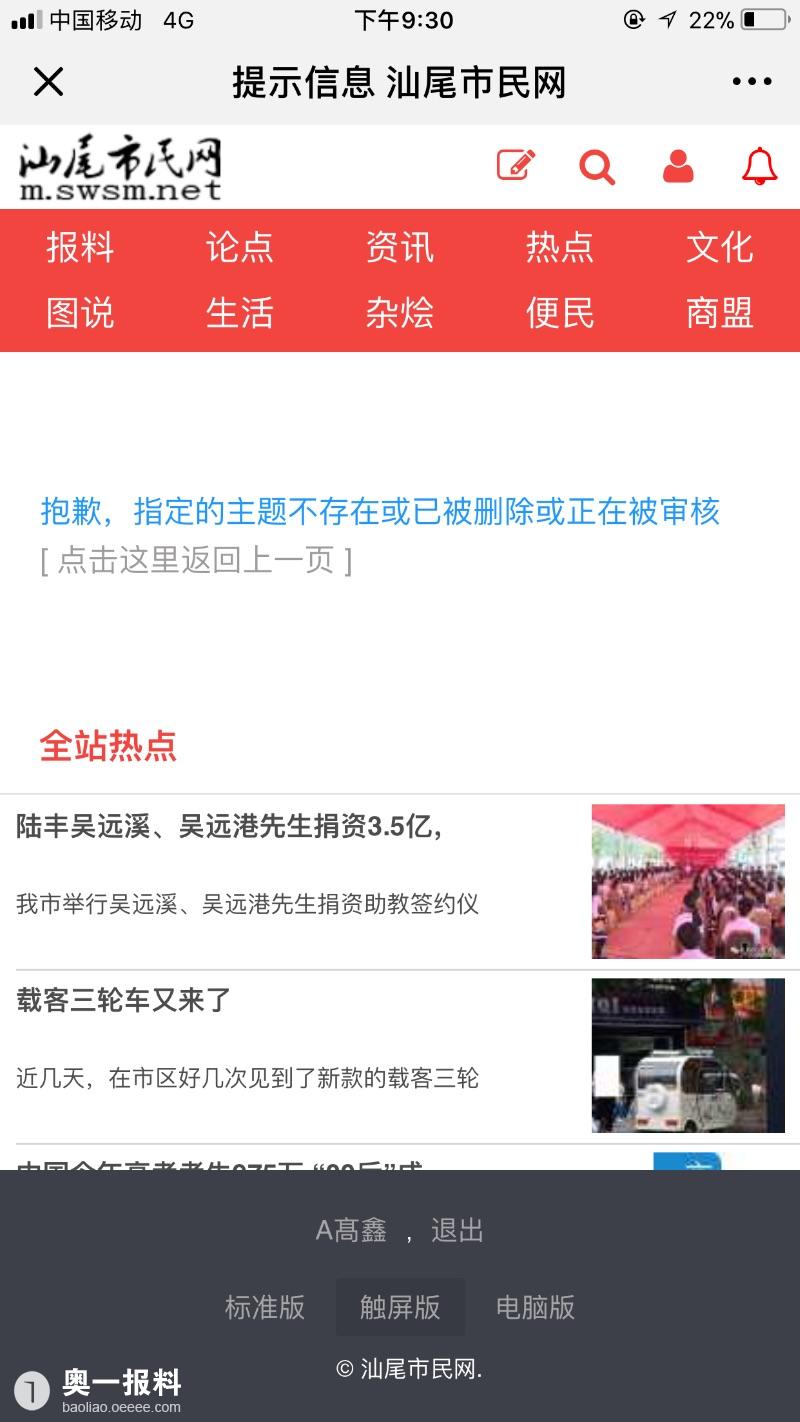Select the 生活 category

click(x=240, y=313)
